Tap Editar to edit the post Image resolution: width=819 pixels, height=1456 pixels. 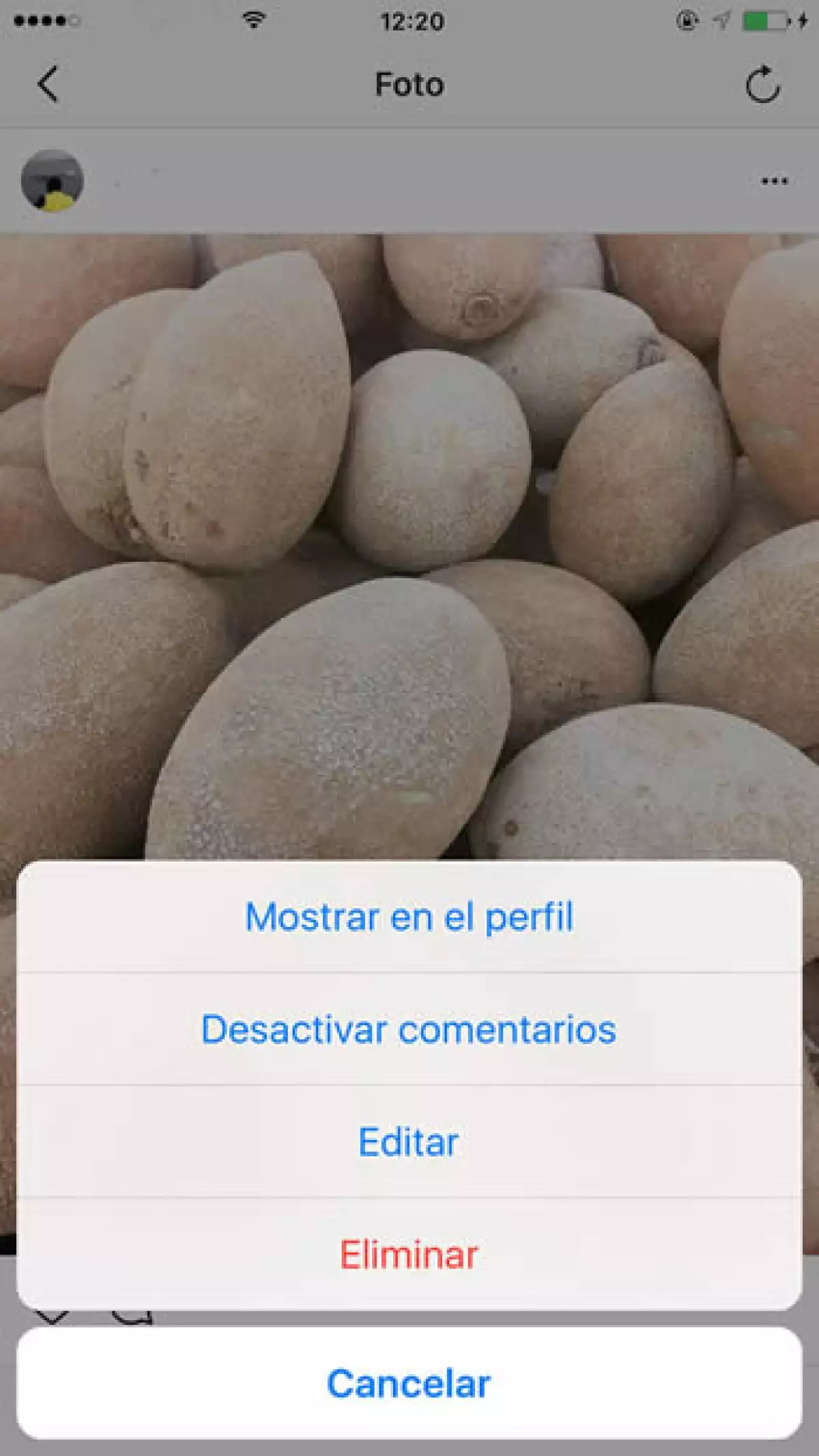[409, 1141]
